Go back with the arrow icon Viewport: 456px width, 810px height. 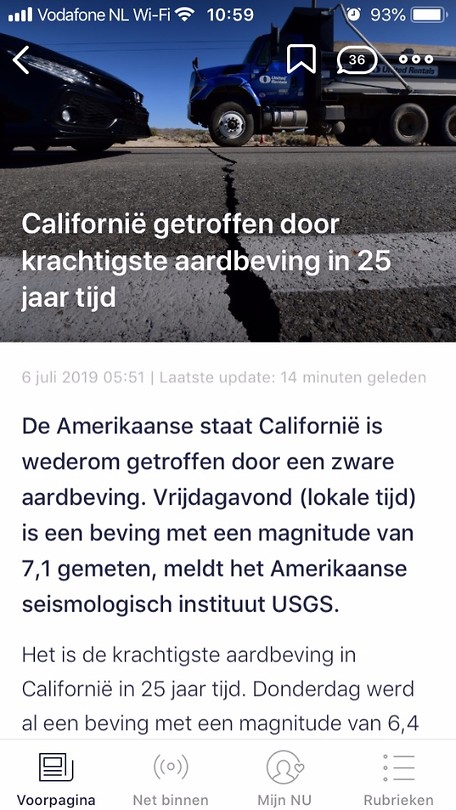pos(21,60)
